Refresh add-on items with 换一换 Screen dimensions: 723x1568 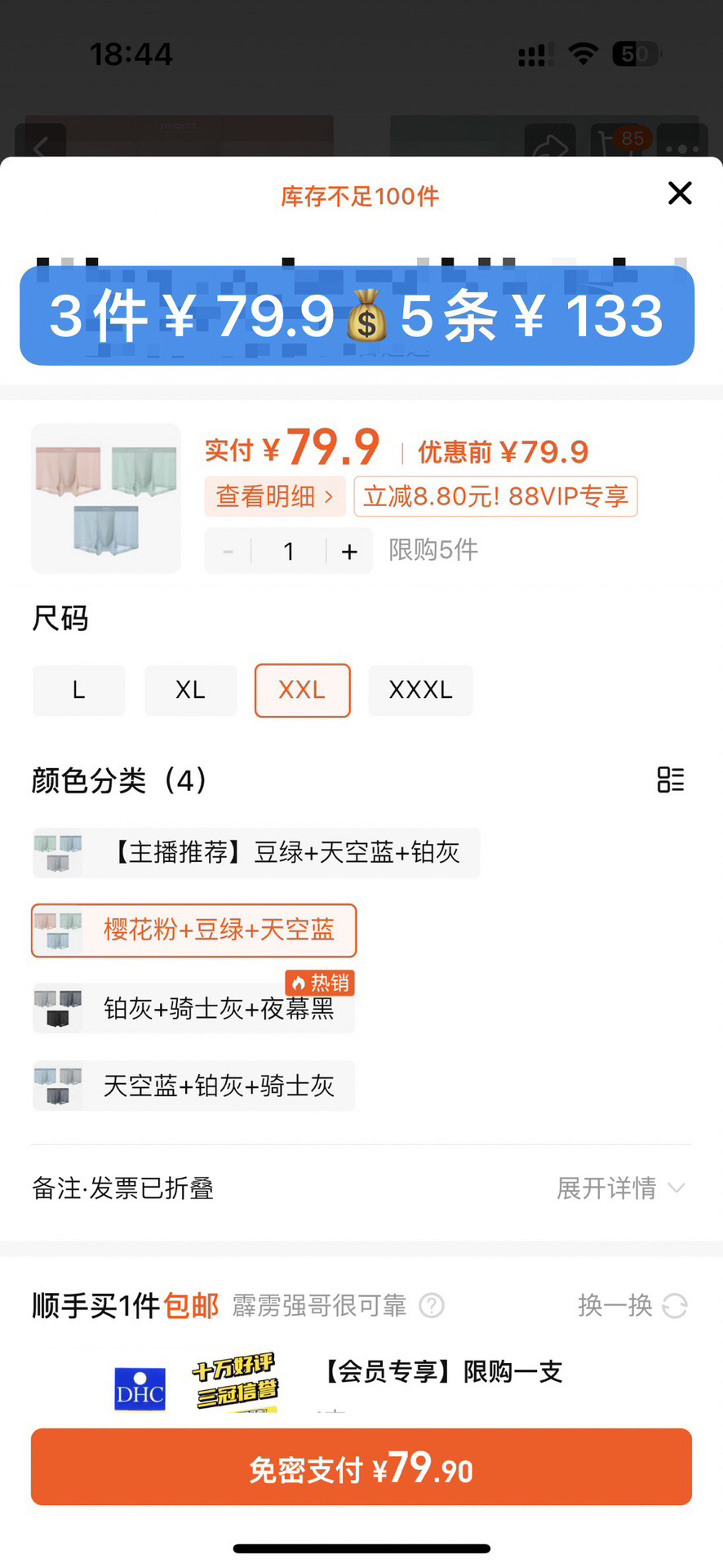click(632, 1306)
